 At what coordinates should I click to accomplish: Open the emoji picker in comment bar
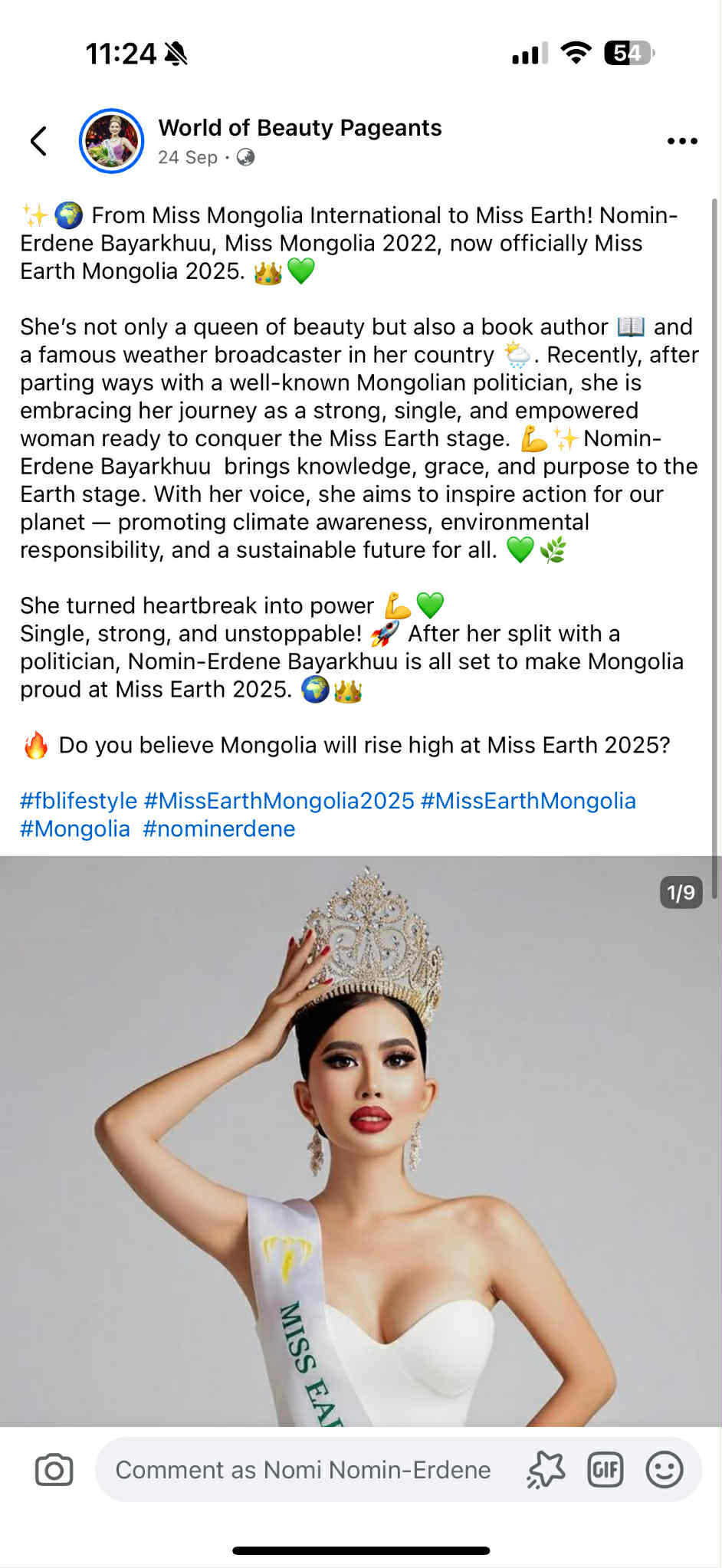coord(664,1470)
